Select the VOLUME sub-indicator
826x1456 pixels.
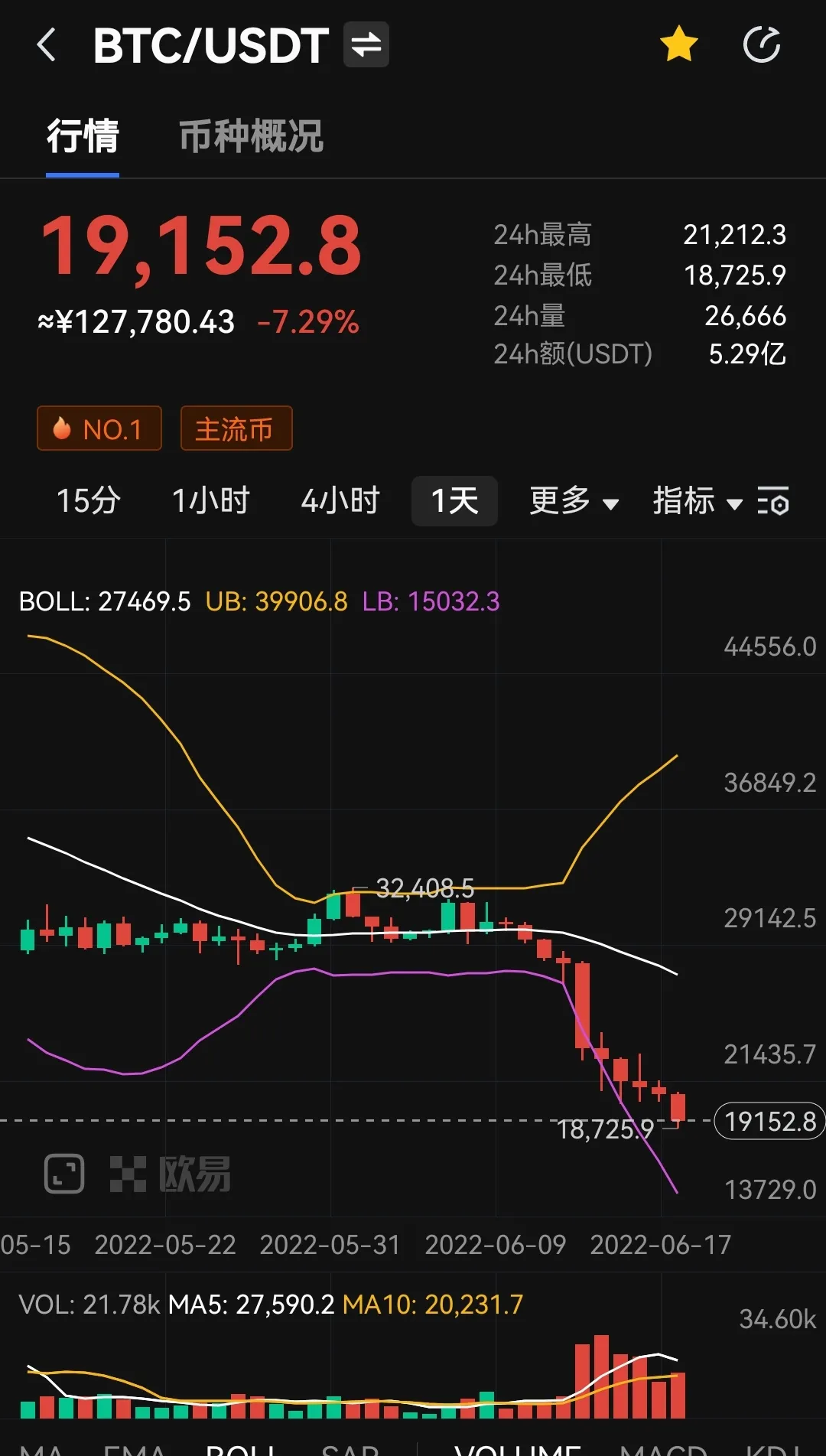click(x=518, y=1448)
